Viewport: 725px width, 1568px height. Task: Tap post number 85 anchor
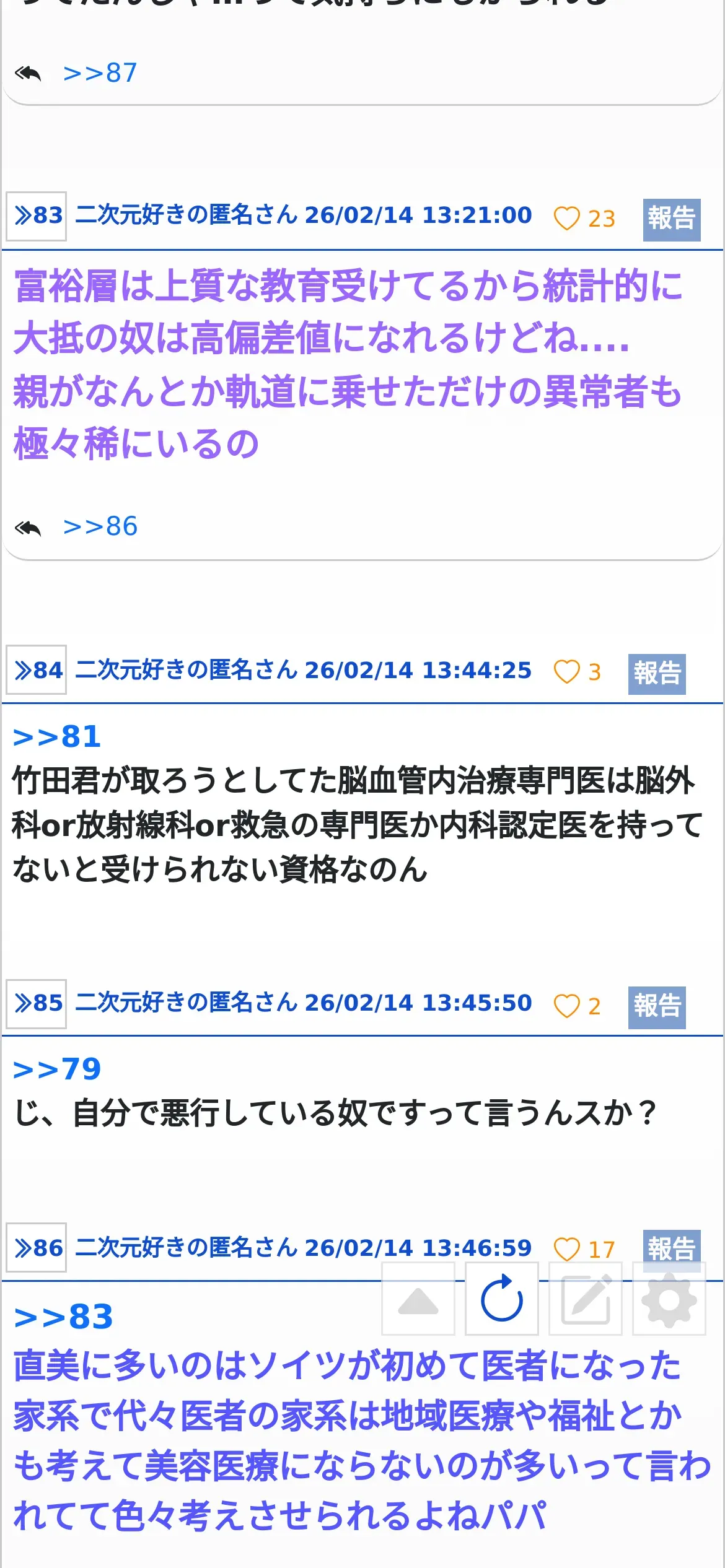point(37,1004)
